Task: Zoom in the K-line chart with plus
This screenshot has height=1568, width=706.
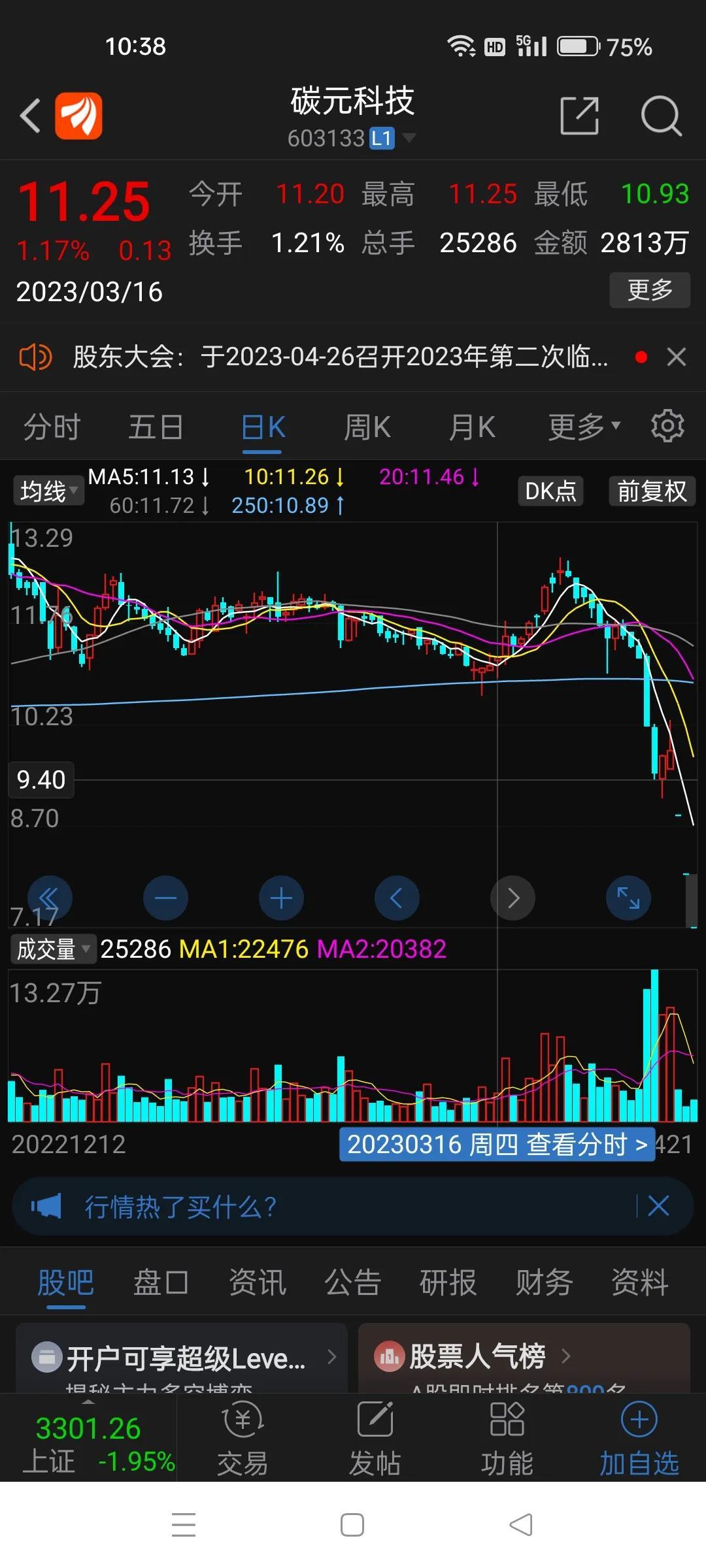Action: [x=281, y=898]
